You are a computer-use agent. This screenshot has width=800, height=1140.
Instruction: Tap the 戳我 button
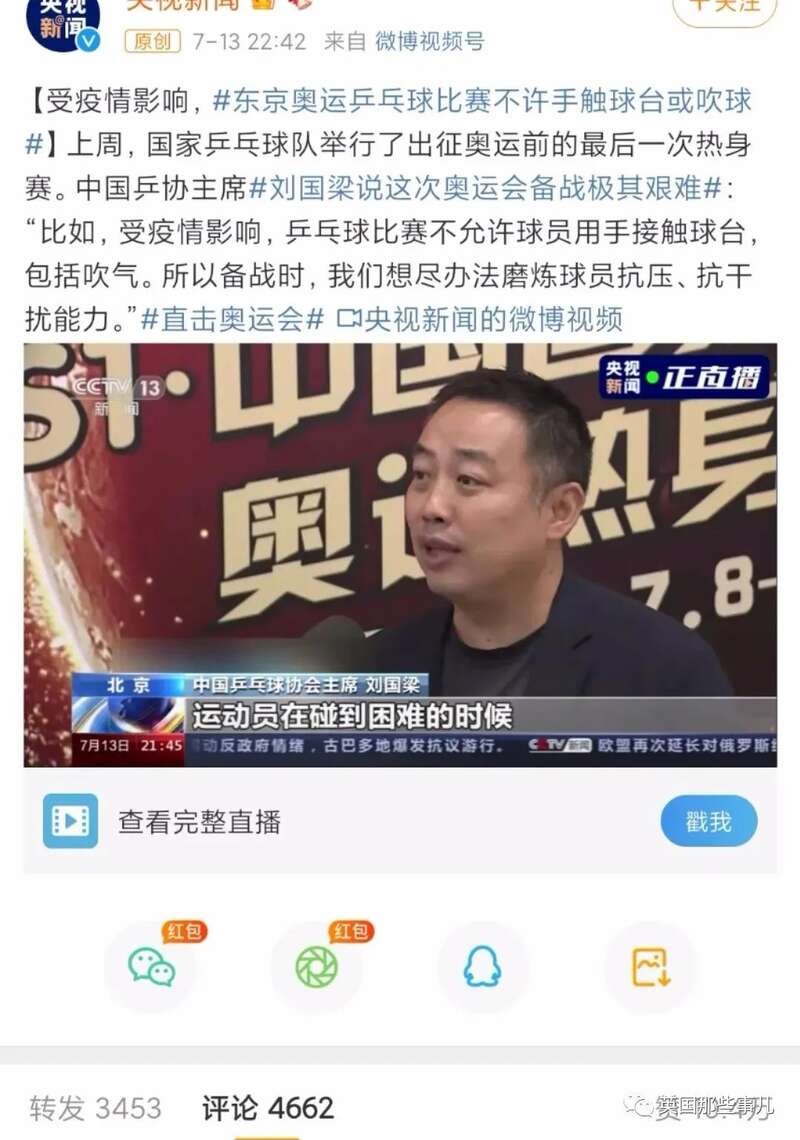pos(708,822)
